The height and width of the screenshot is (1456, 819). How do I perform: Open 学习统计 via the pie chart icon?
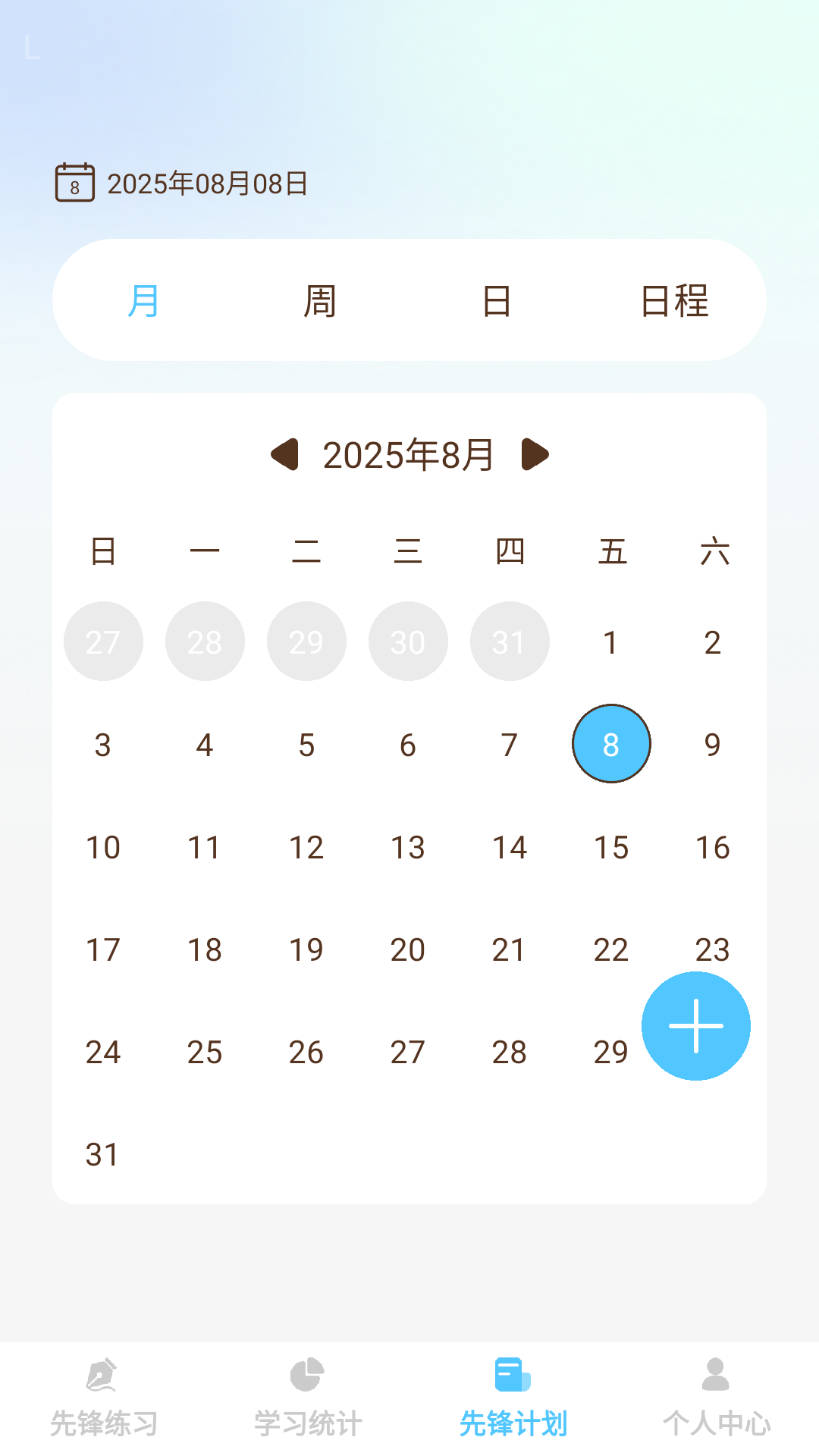pyautogui.click(x=306, y=1374)
